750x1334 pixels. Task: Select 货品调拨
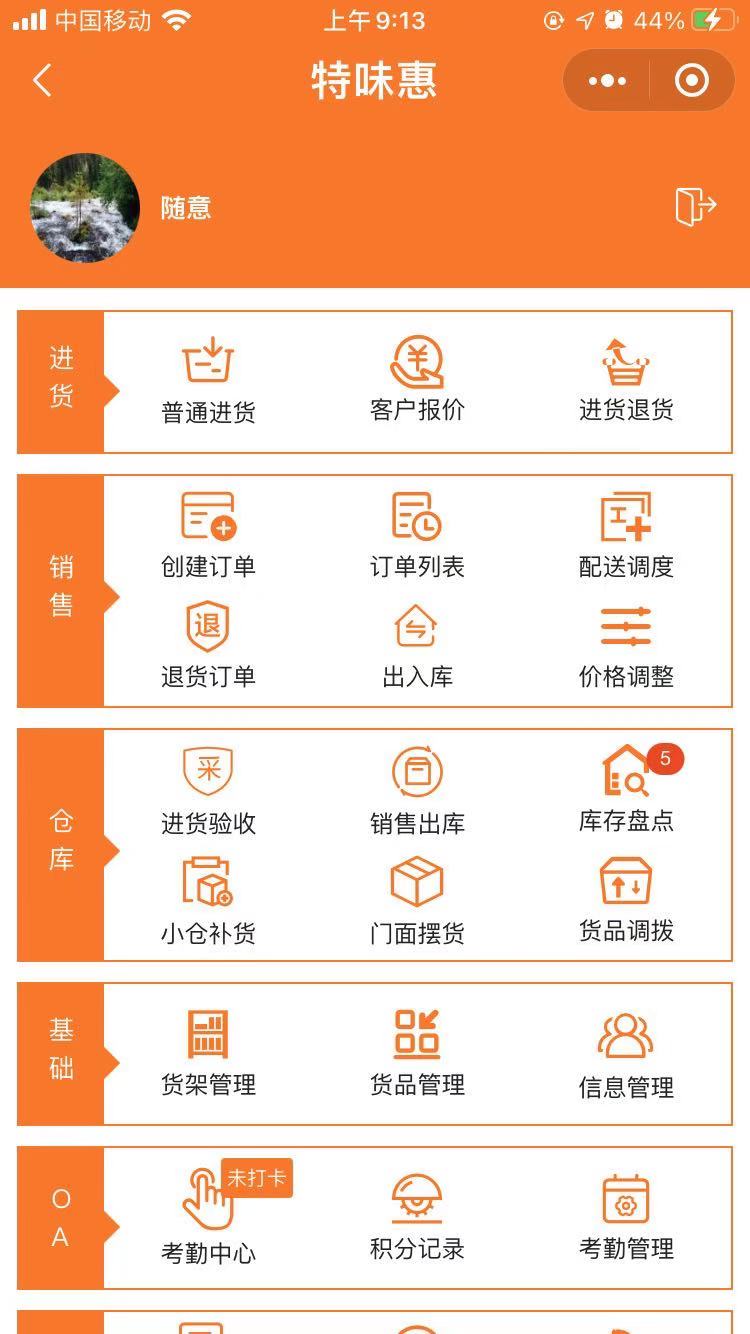tap(626, 900)
